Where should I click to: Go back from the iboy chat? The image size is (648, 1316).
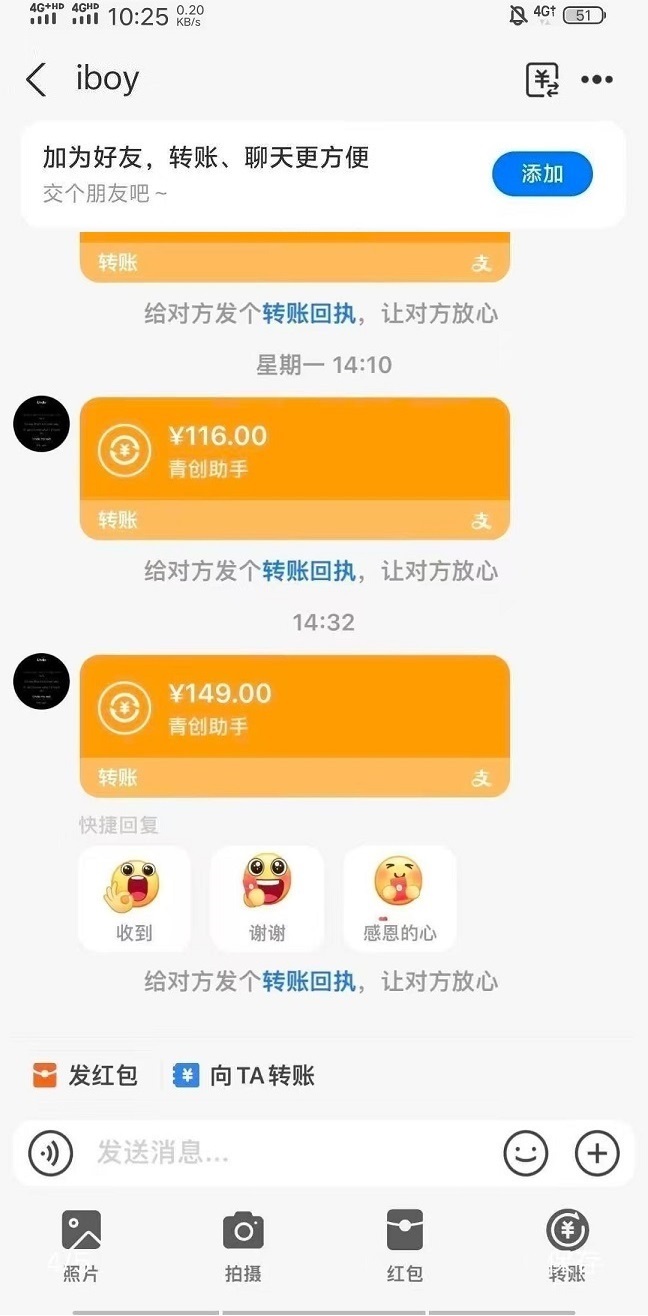point(36,80)
